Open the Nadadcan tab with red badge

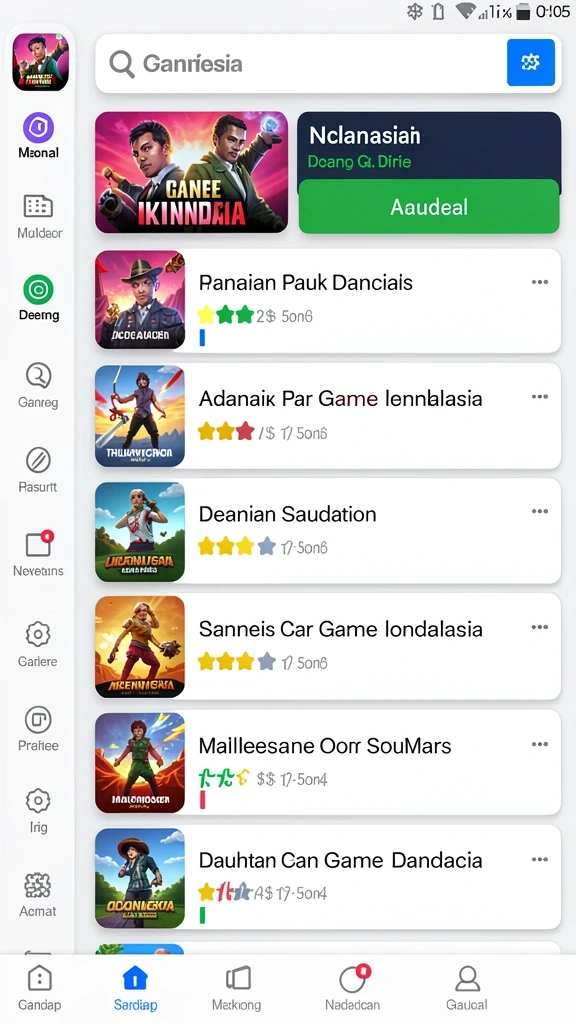pos(353,987)
